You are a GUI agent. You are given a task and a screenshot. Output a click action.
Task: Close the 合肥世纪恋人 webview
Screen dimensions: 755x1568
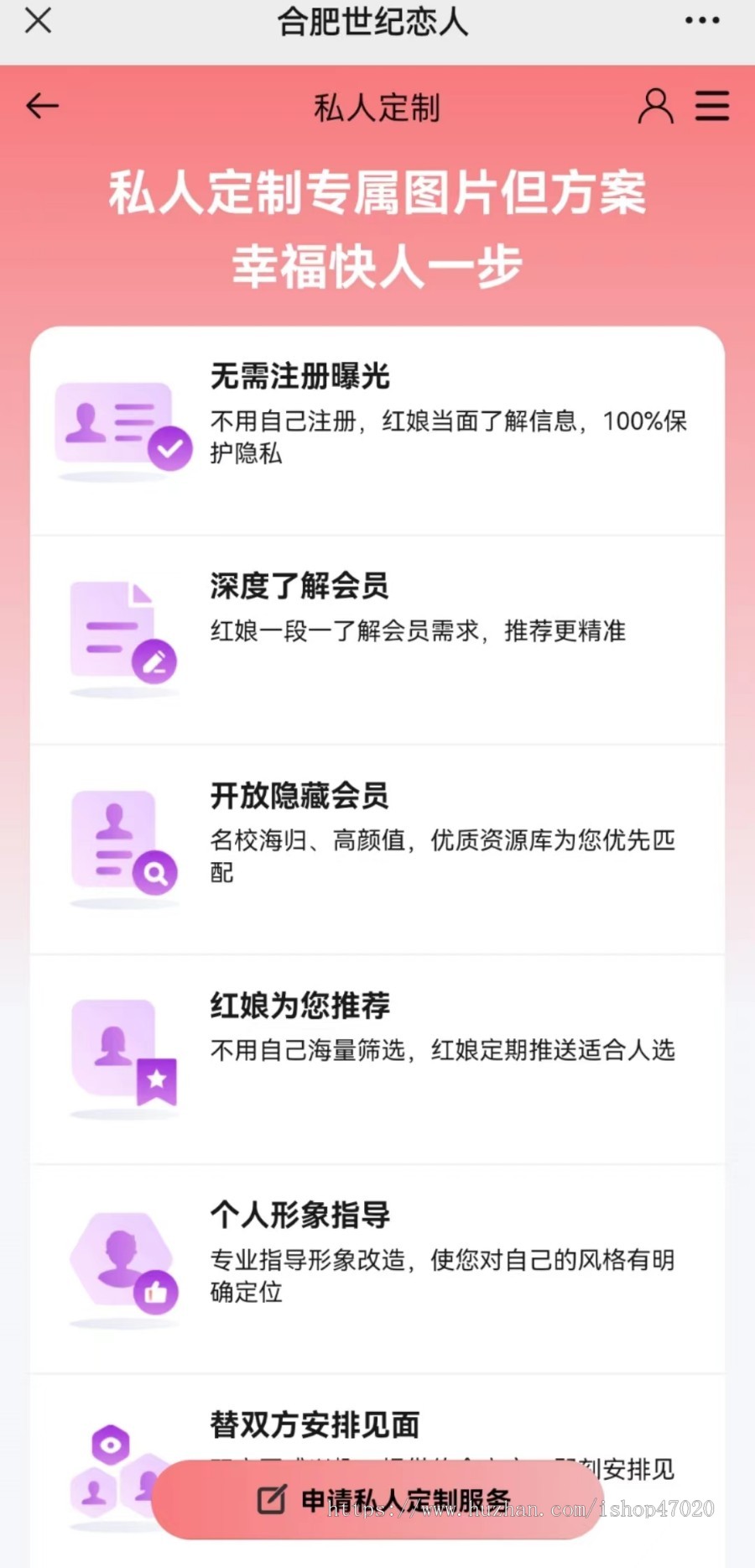39,21
